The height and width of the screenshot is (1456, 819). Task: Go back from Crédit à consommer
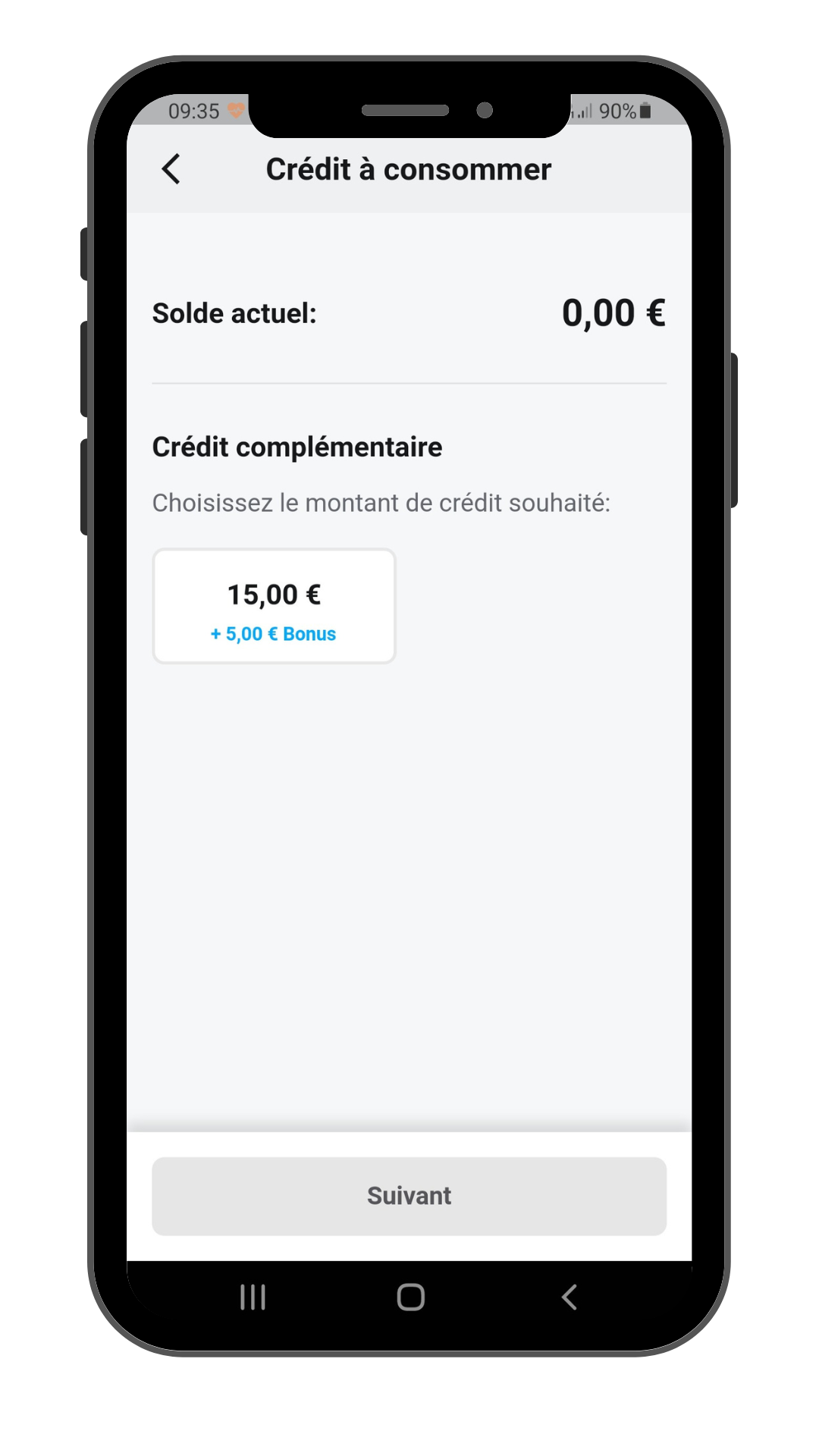[171, 169]
